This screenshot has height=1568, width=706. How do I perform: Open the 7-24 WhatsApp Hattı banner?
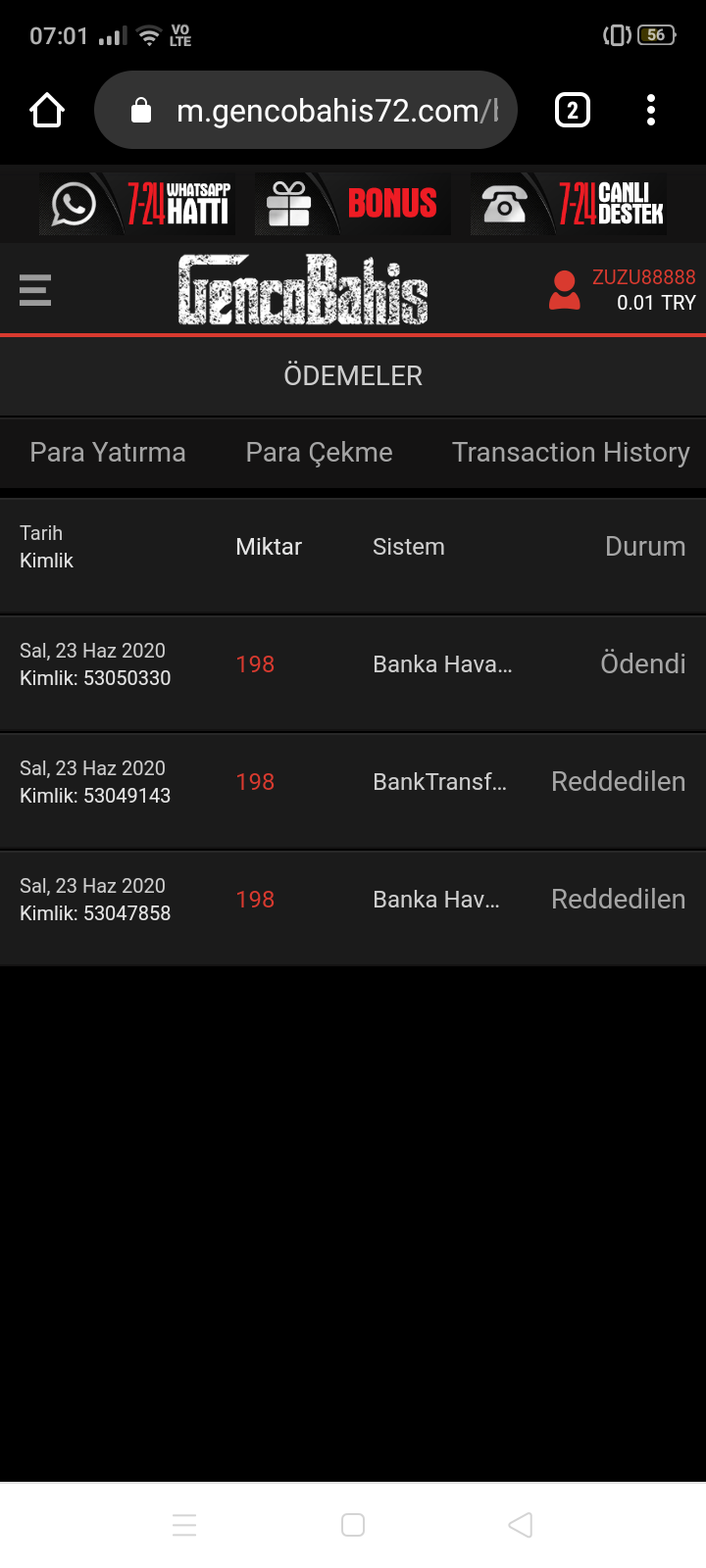137,204
